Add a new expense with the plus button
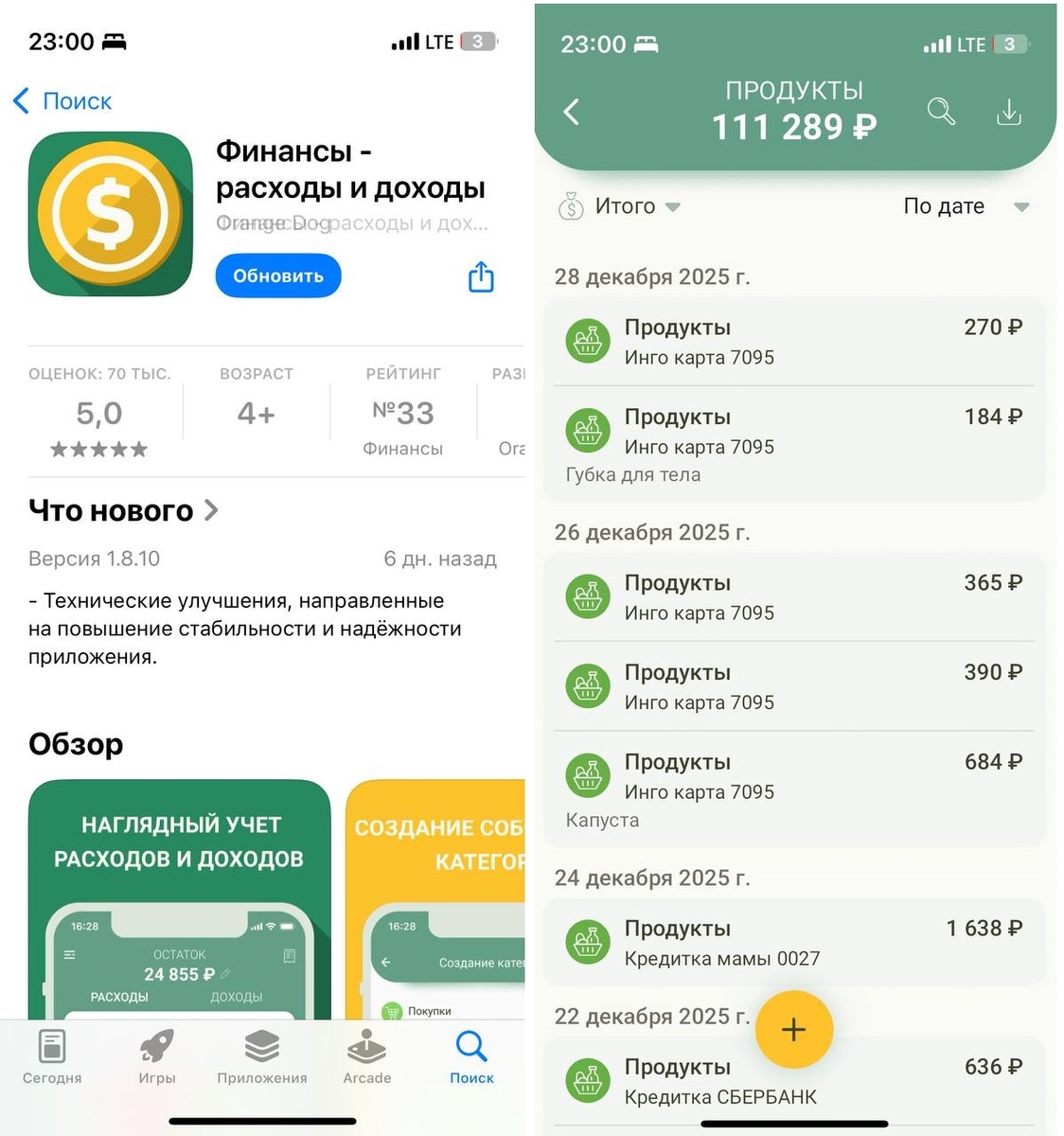Screen dimensions: 1064x1136 click(793, 1029)
